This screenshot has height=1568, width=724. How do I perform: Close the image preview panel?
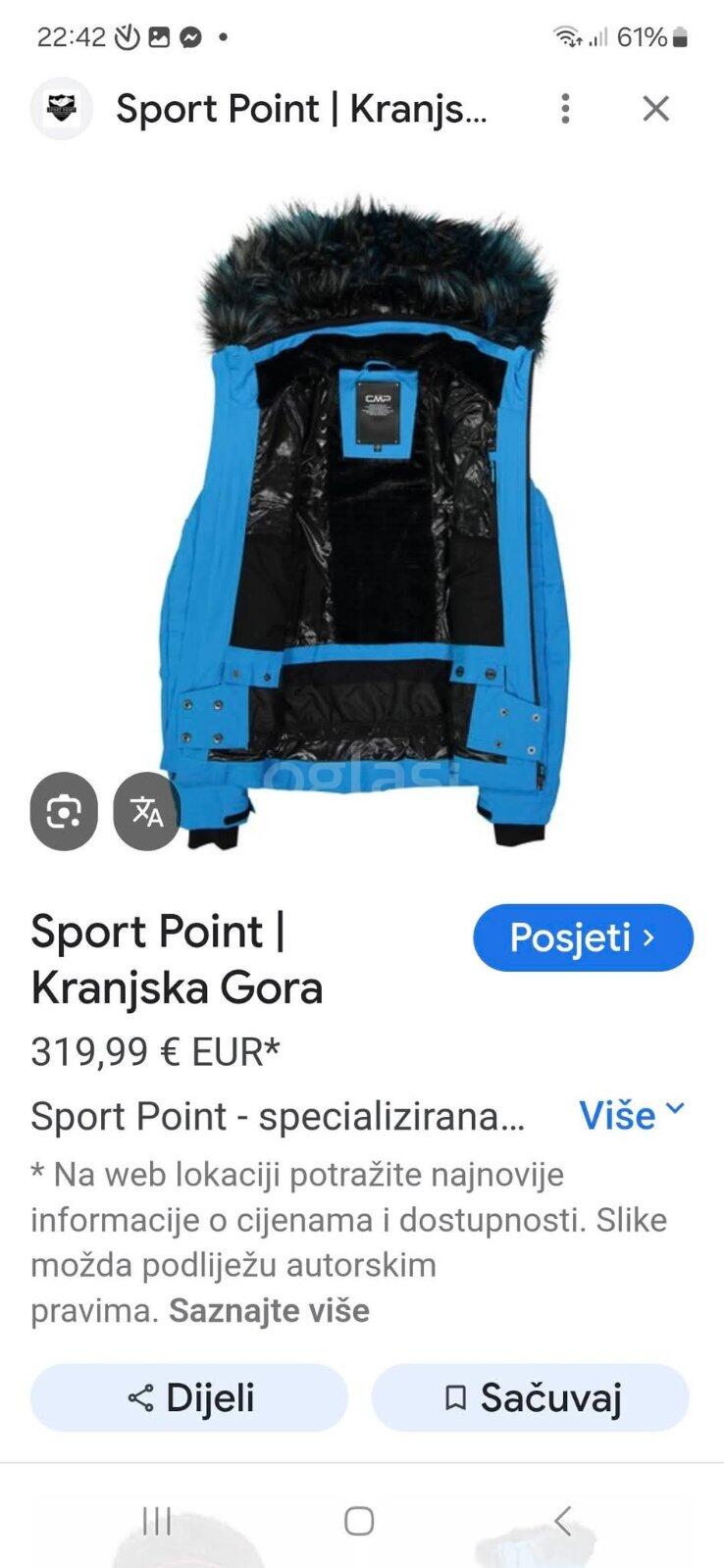click(x=655, y=108)
